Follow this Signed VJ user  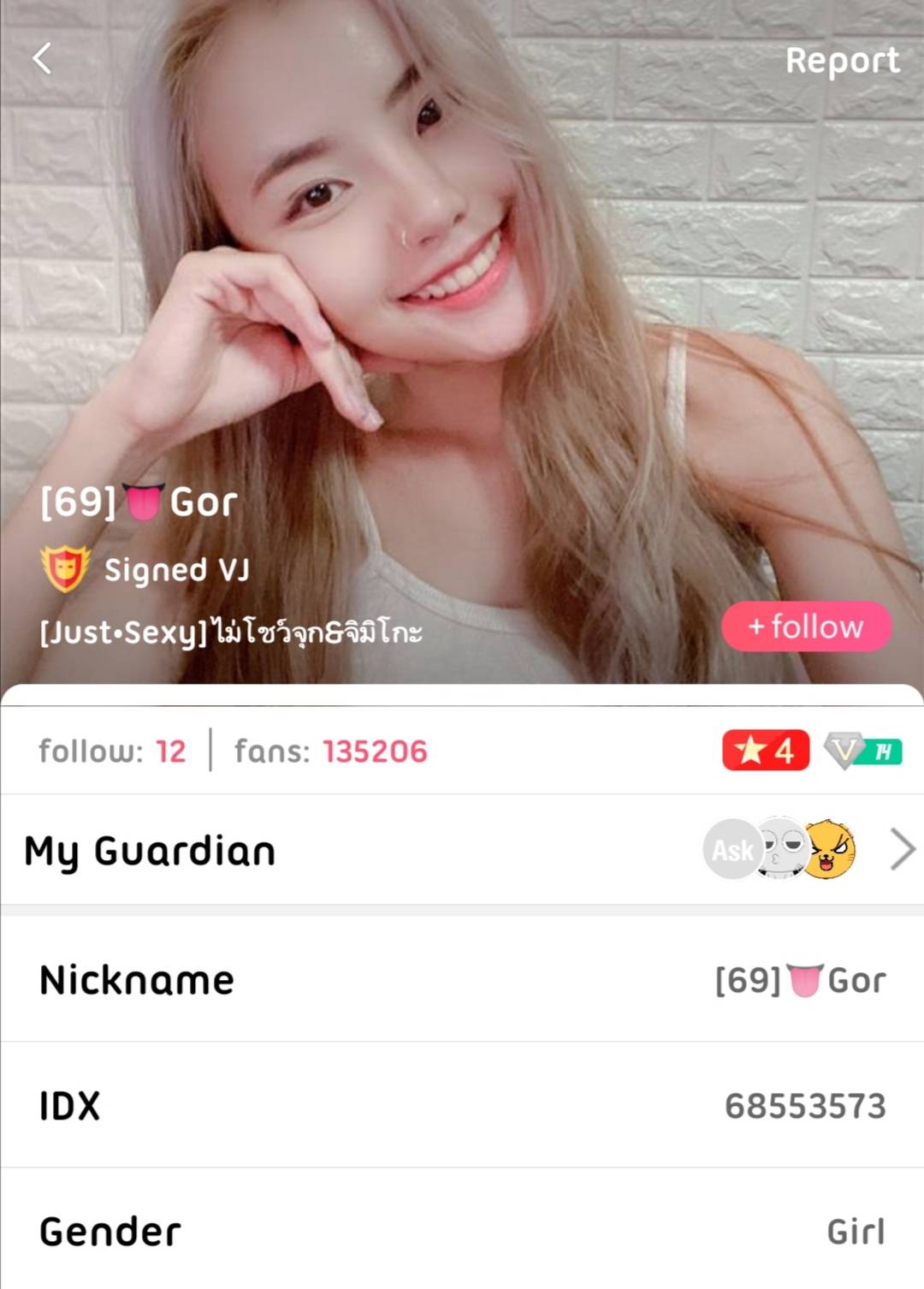pyautogui.click(x=806, y=627)
